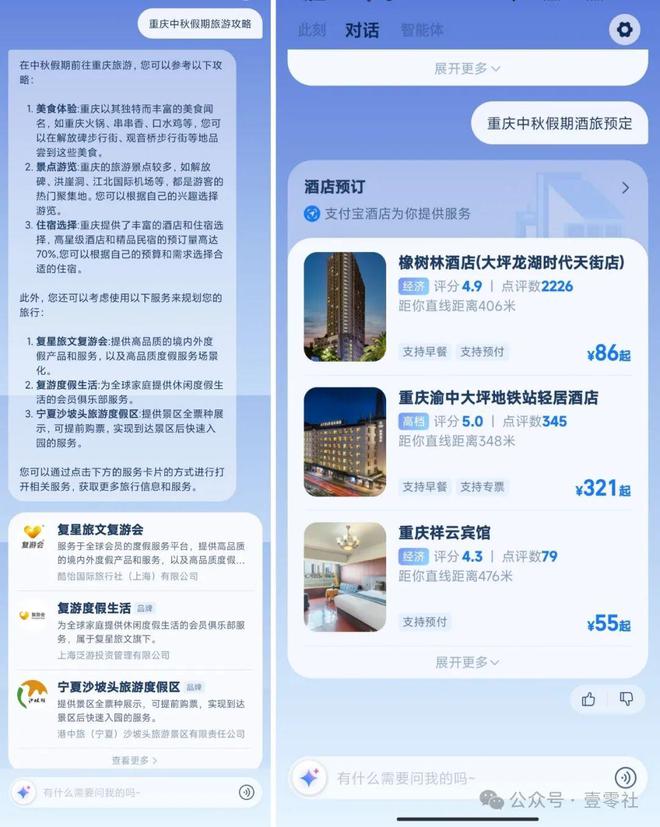Switch to the 智能体 tab
Viewport: 660px width, 827px height.
(x=421, y=30)
